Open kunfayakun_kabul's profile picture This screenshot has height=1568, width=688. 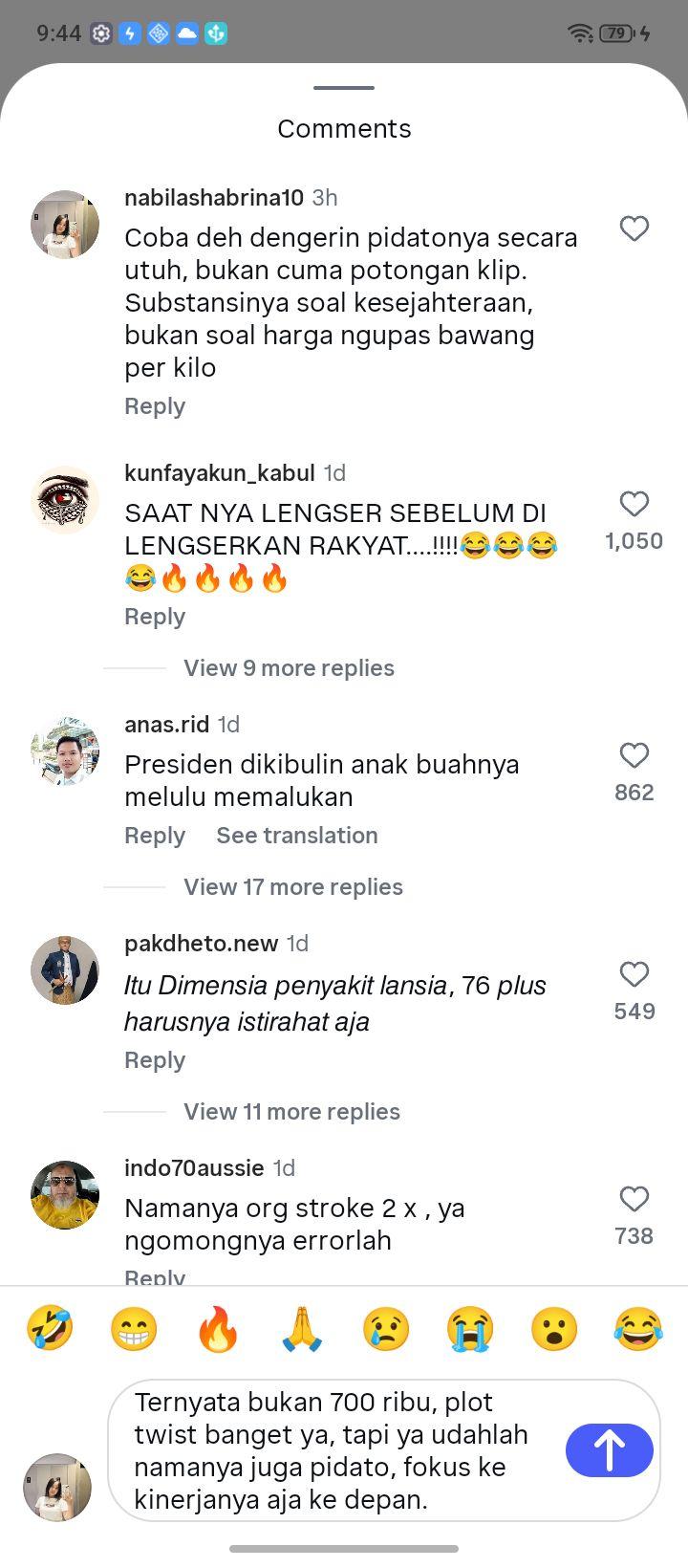point(65,500)
